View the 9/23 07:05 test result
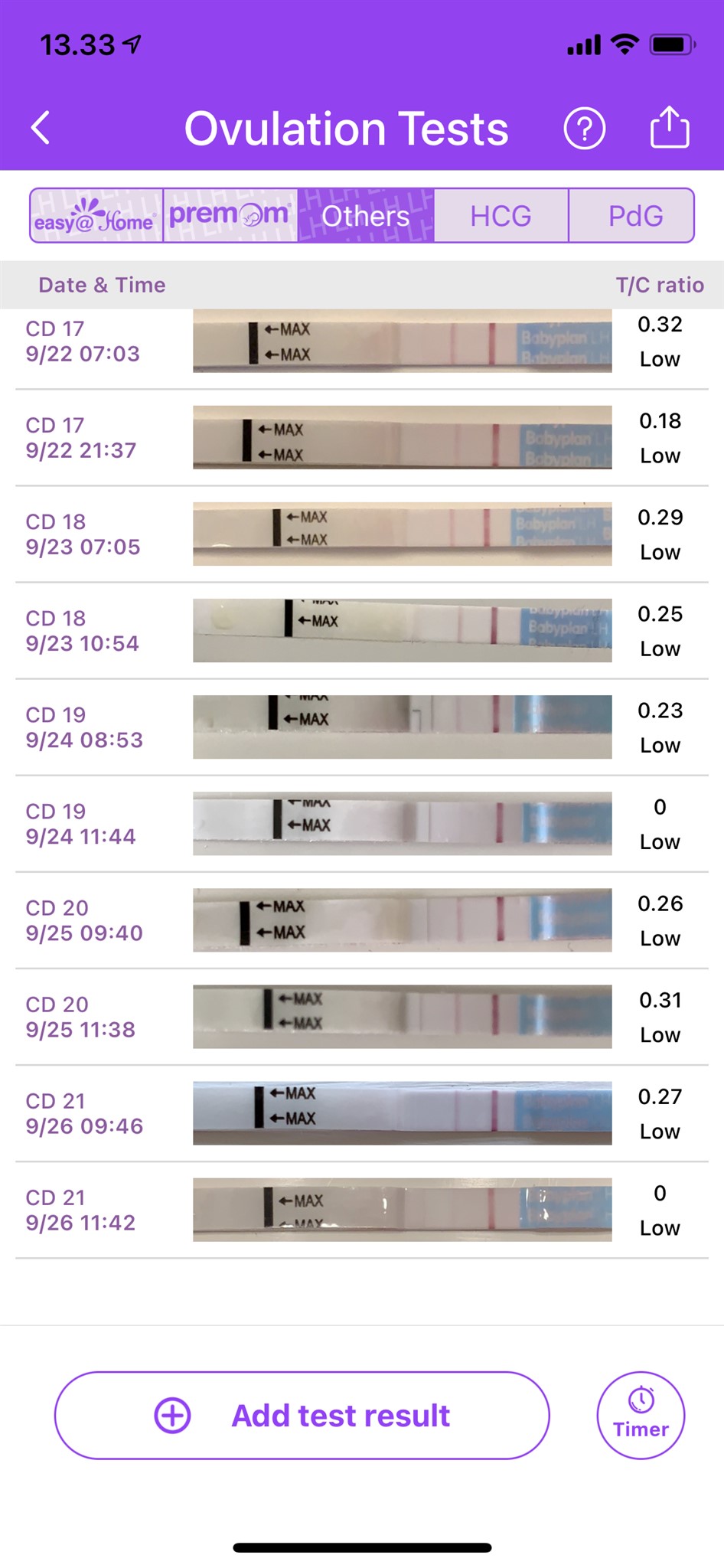The width and height of the screenshot is (724, 1568). point(361,534)
